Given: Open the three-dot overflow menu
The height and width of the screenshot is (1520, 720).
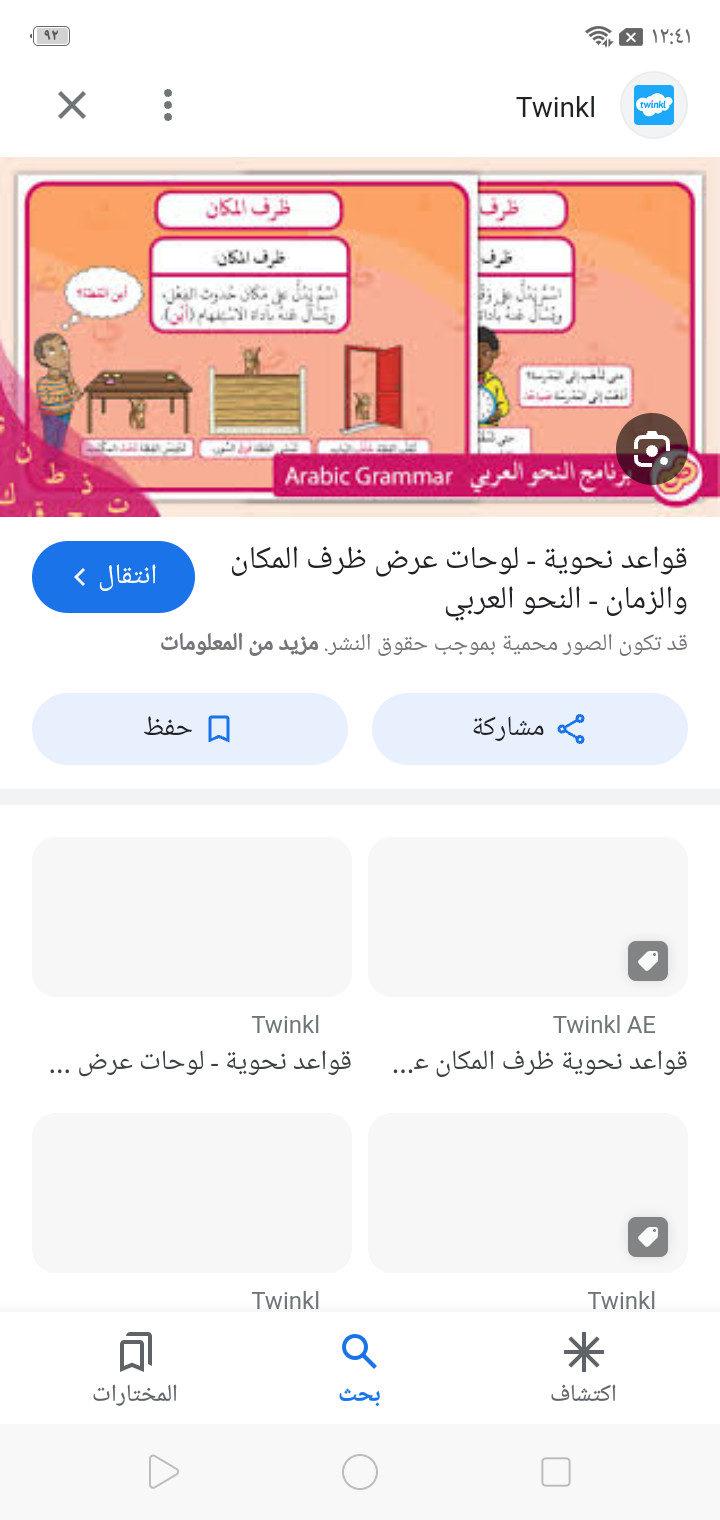Looking at the screenshot, I should pos(168,105).
